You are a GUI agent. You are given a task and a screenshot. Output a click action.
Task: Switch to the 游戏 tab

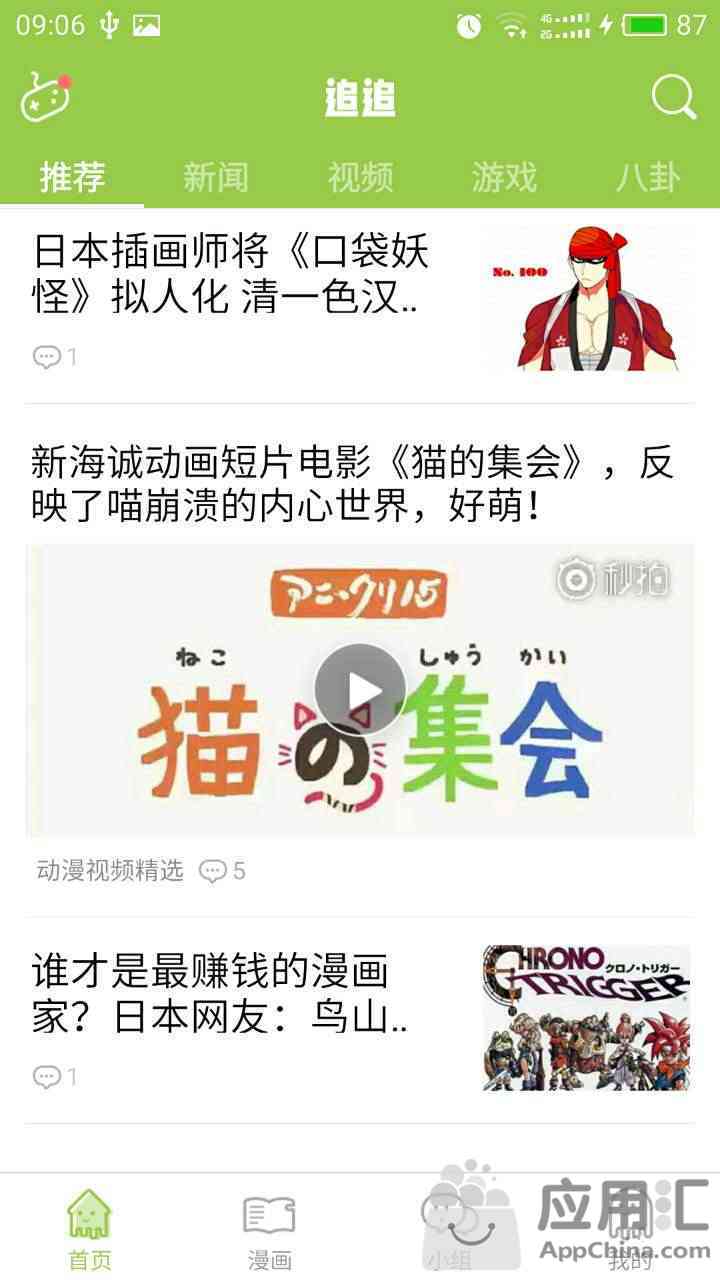tap(504, 177)
